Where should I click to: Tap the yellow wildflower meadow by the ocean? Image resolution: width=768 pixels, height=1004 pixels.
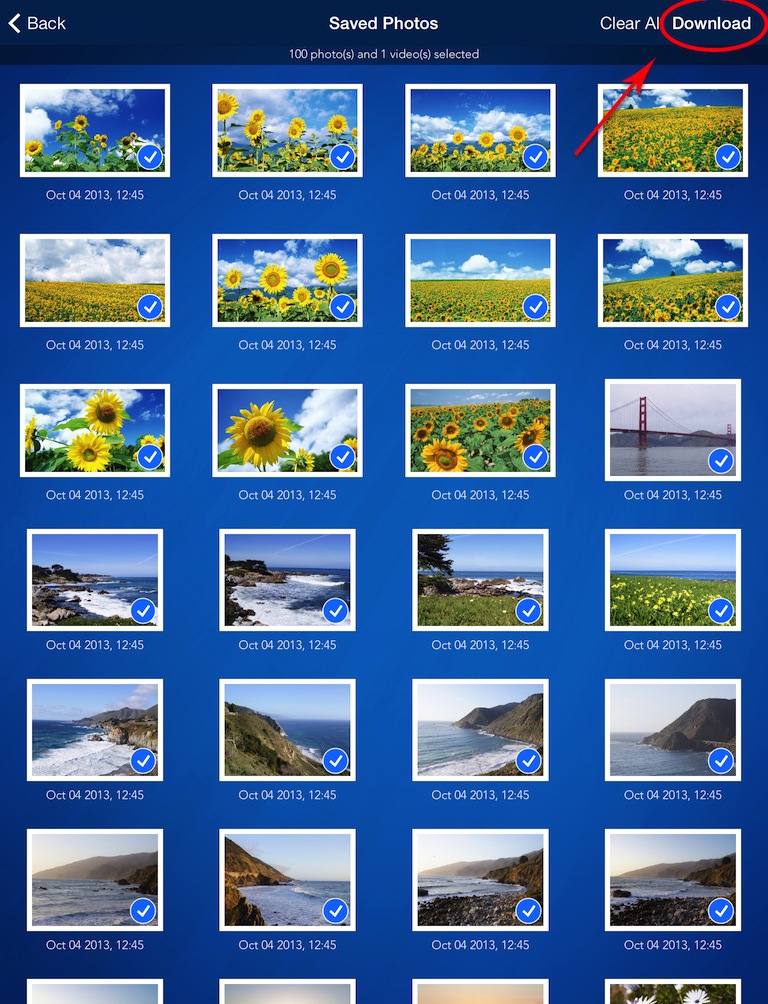[672, 580]
